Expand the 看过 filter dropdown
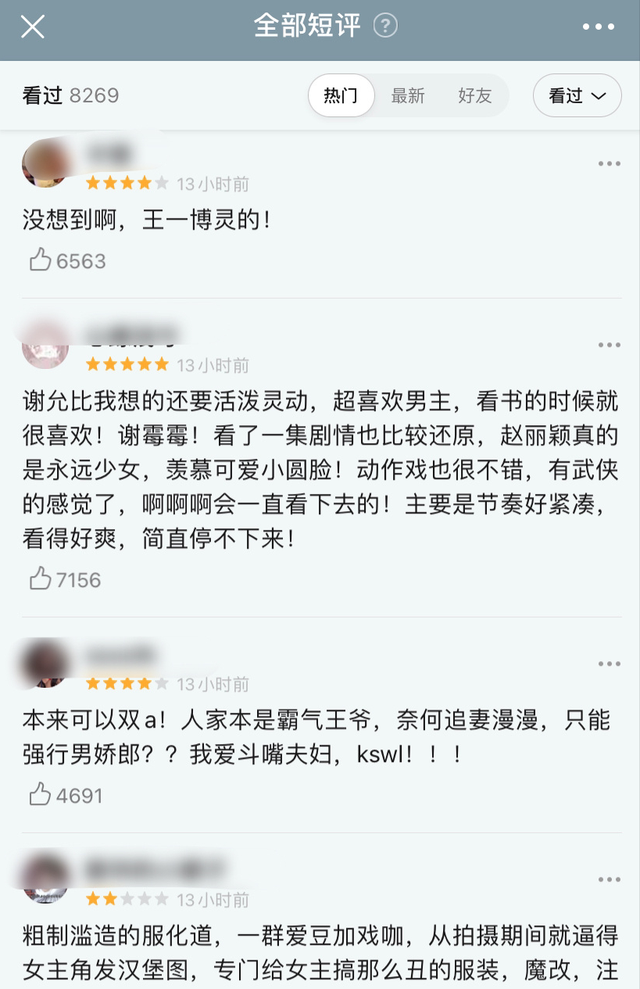Image resolution: width=640 pixels, height=989 pixels. (x=577, y=96)
